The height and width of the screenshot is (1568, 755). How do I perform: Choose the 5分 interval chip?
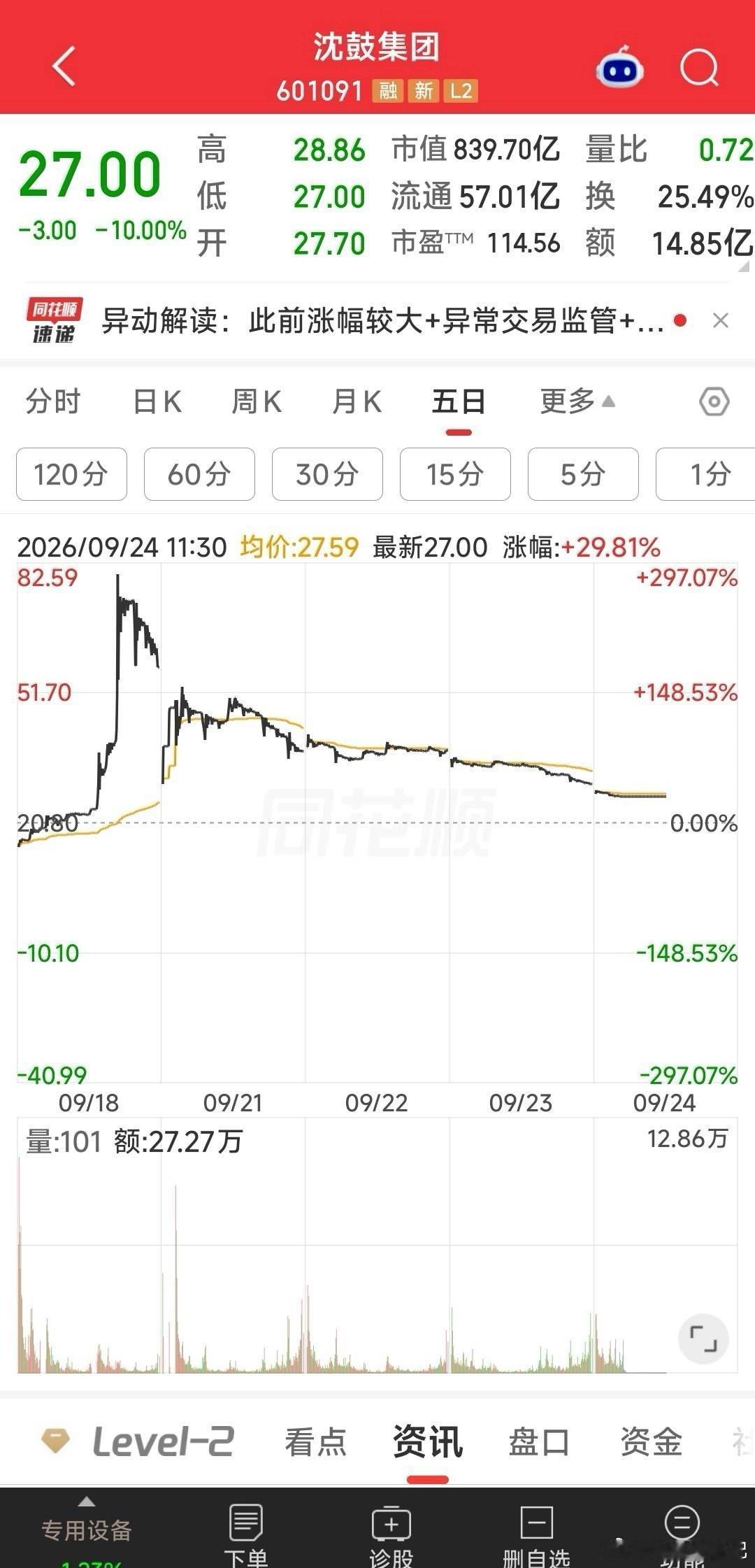coord(583,474)
